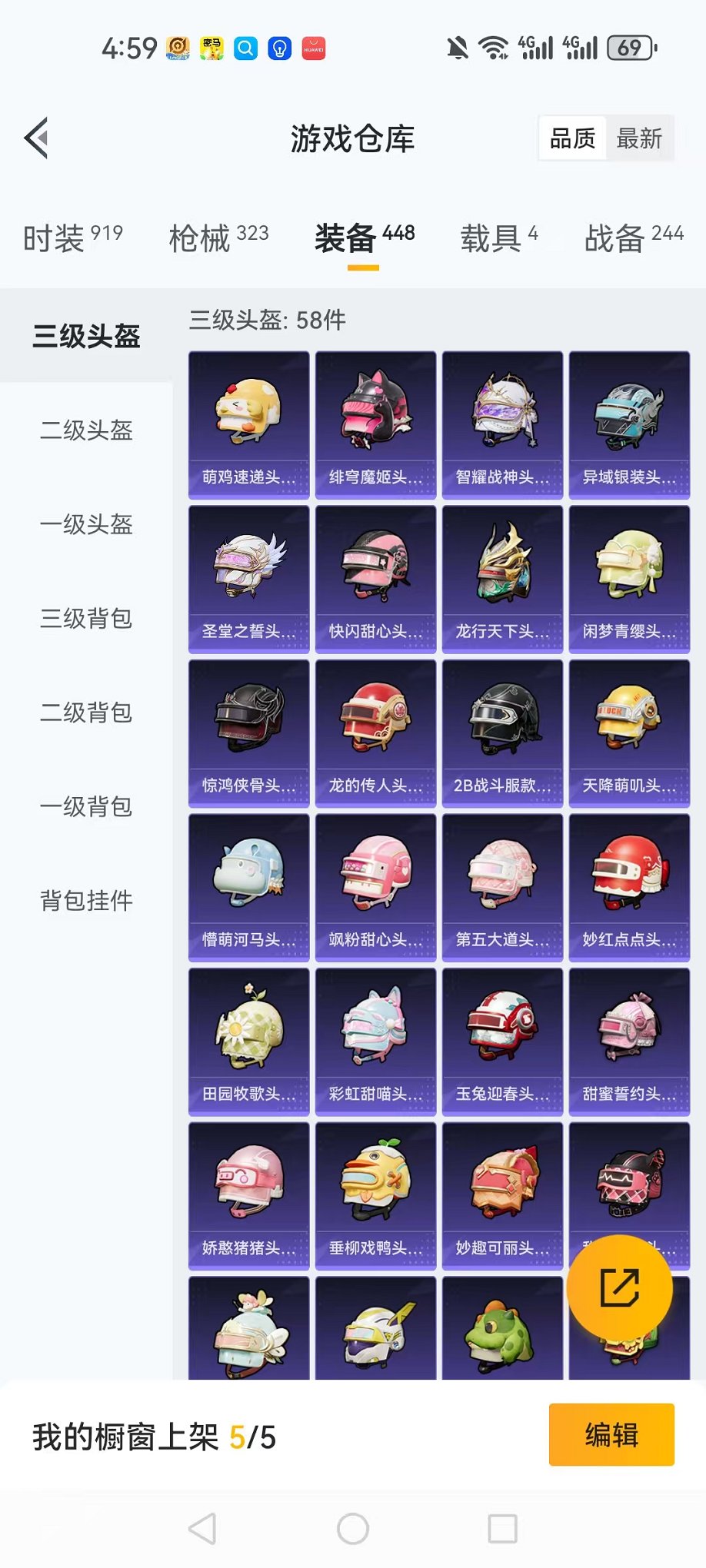Switch to the 时装 tab
The image size is (706, 1568).
(72, 238)
